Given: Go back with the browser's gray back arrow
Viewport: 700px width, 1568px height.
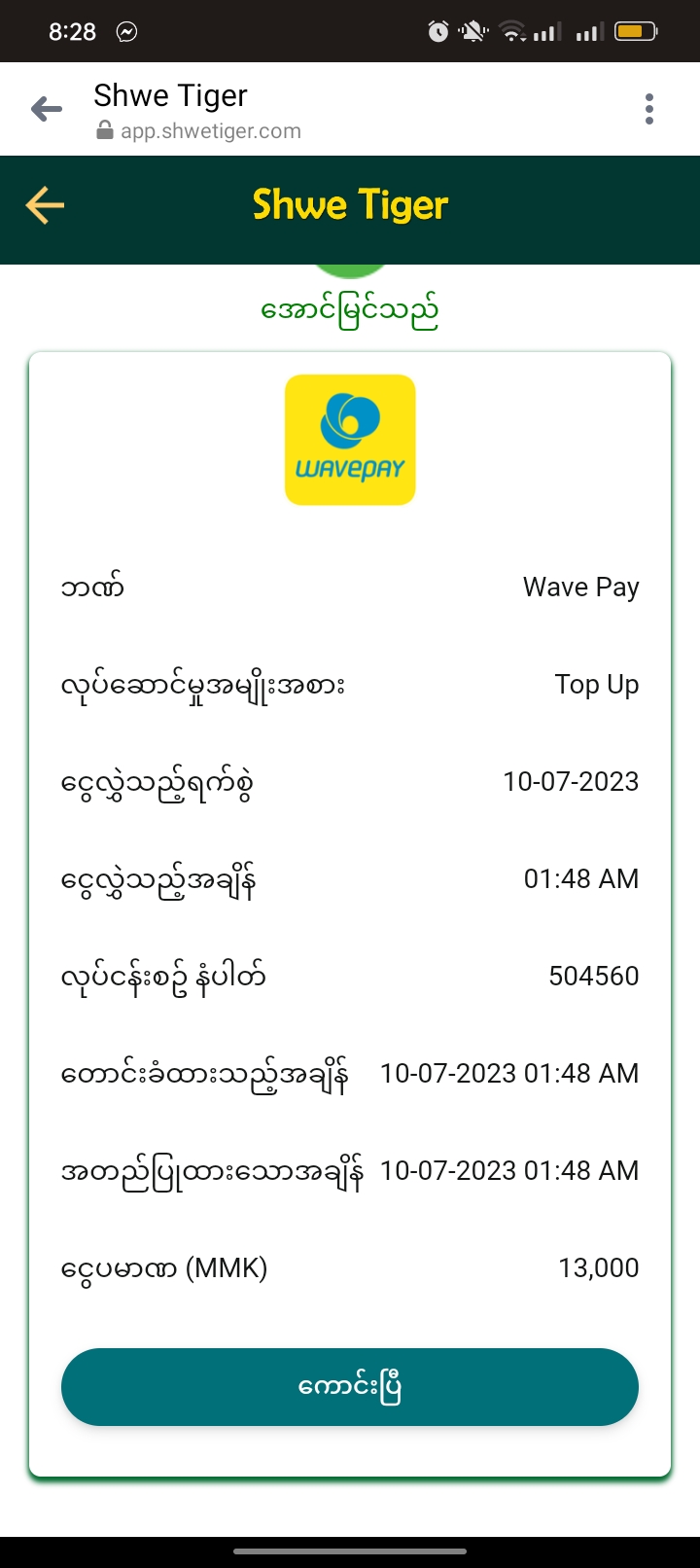Looking at the screenshot, I should click(x=46, y=109).
